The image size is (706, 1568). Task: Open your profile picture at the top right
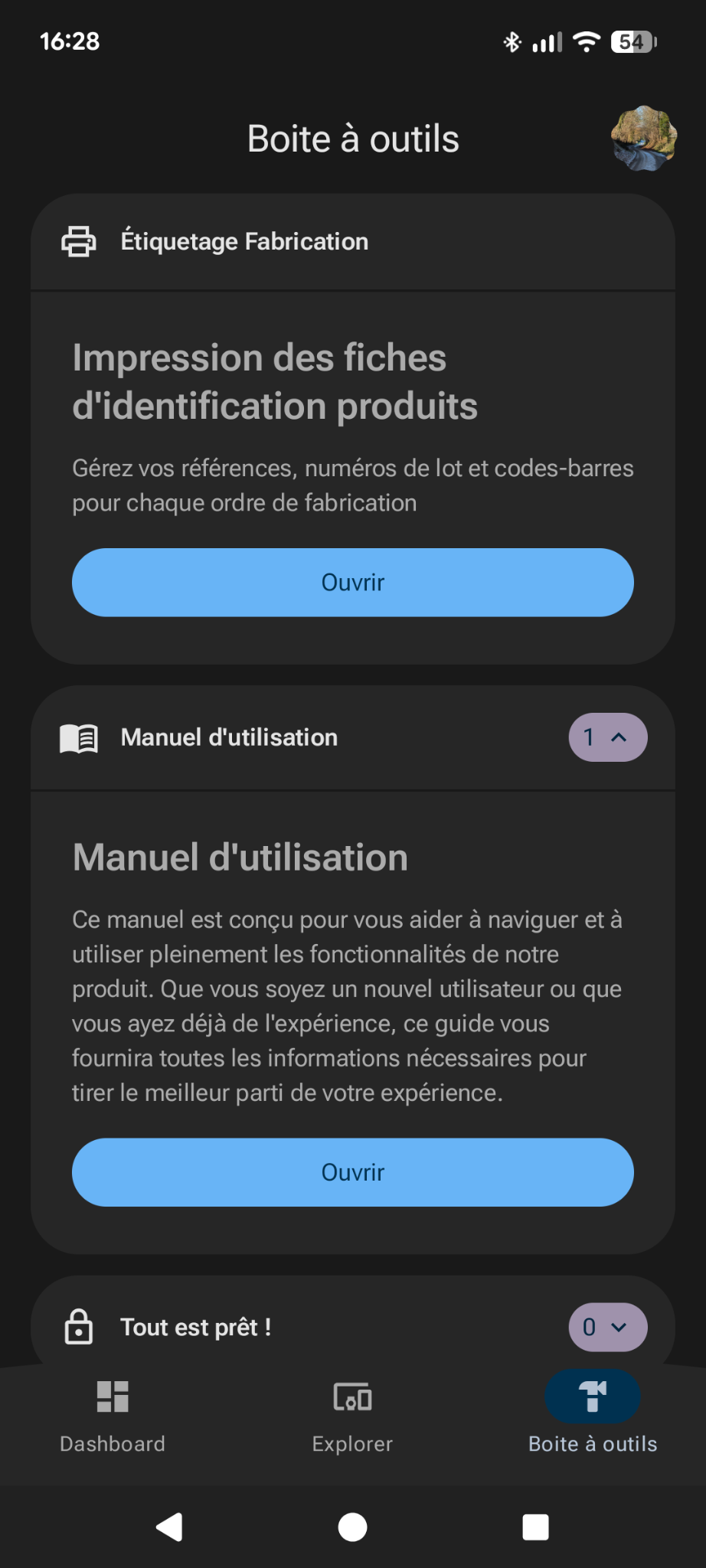(644, 137)
